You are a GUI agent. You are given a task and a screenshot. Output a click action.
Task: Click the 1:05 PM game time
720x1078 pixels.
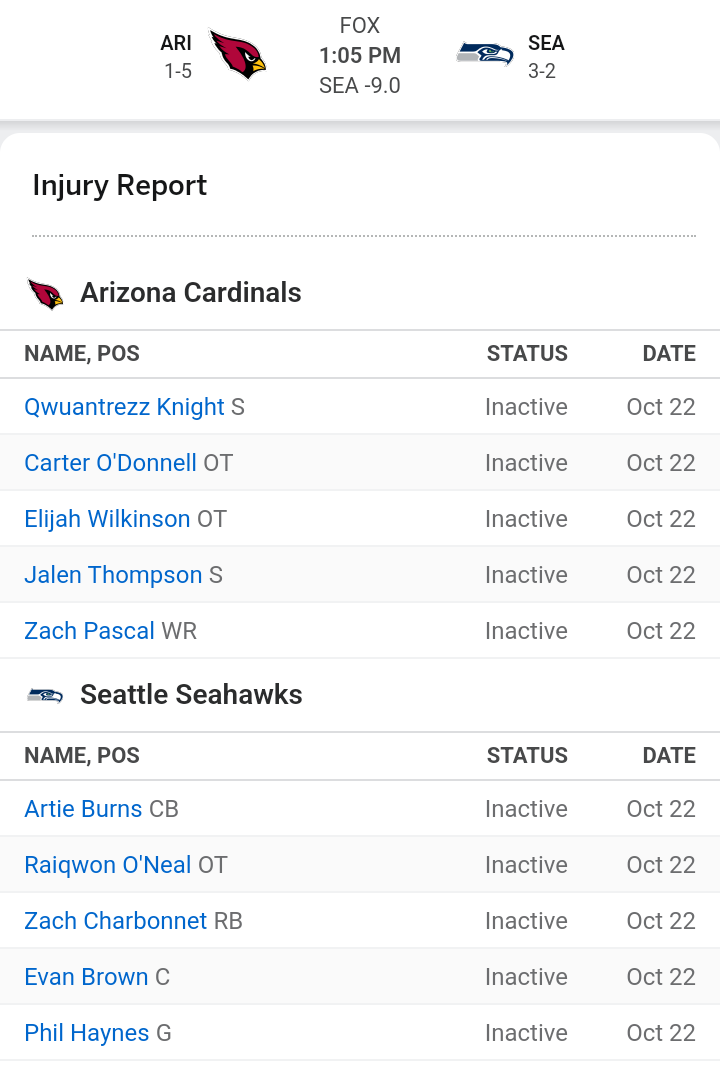coord(359,56)
